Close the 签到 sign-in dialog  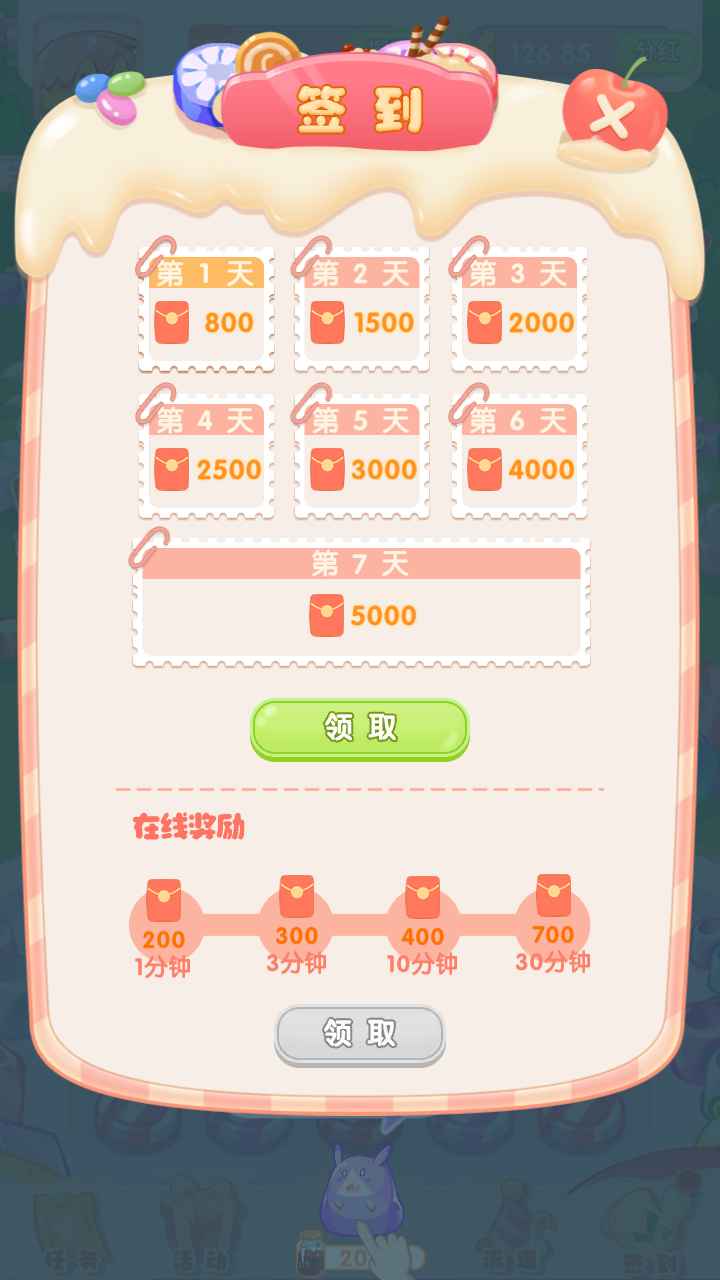point(612,117)
